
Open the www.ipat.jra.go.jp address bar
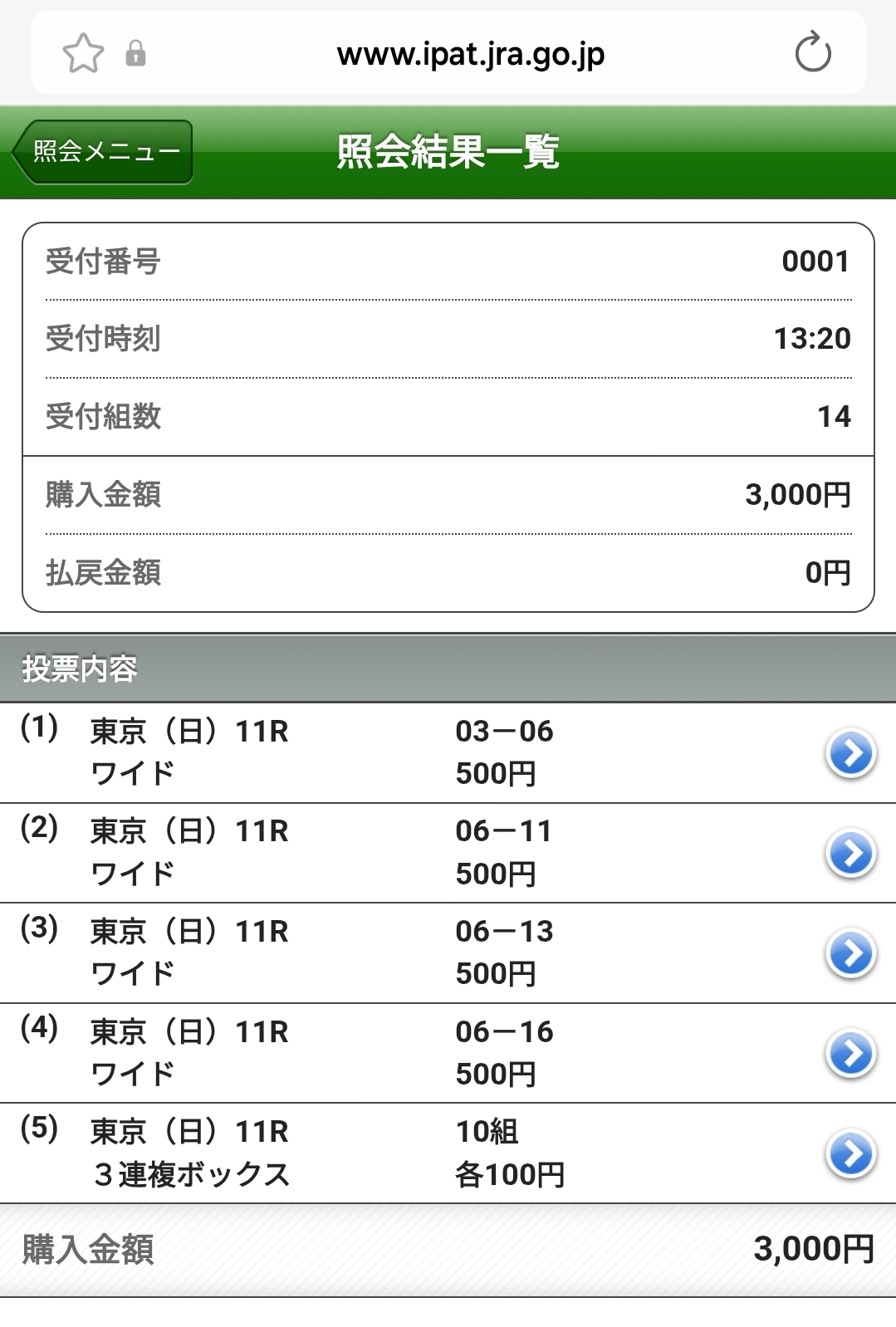tap(470, 55)
